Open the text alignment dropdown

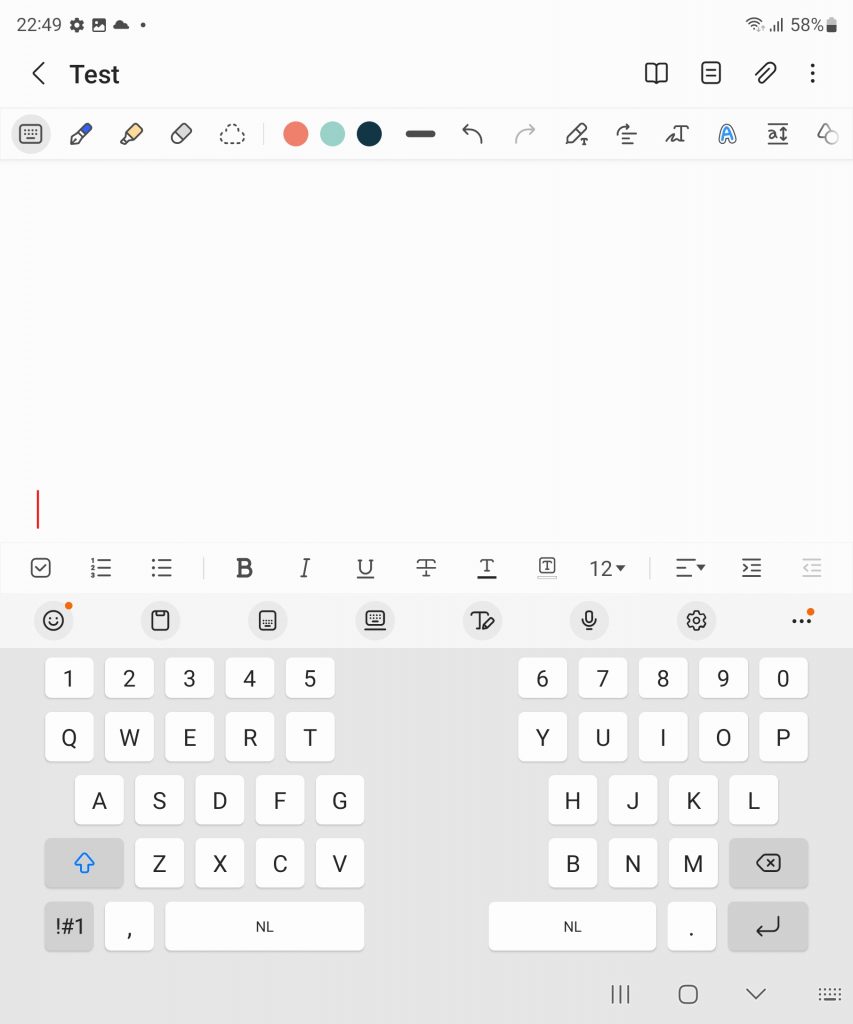(x=690, y=568)
